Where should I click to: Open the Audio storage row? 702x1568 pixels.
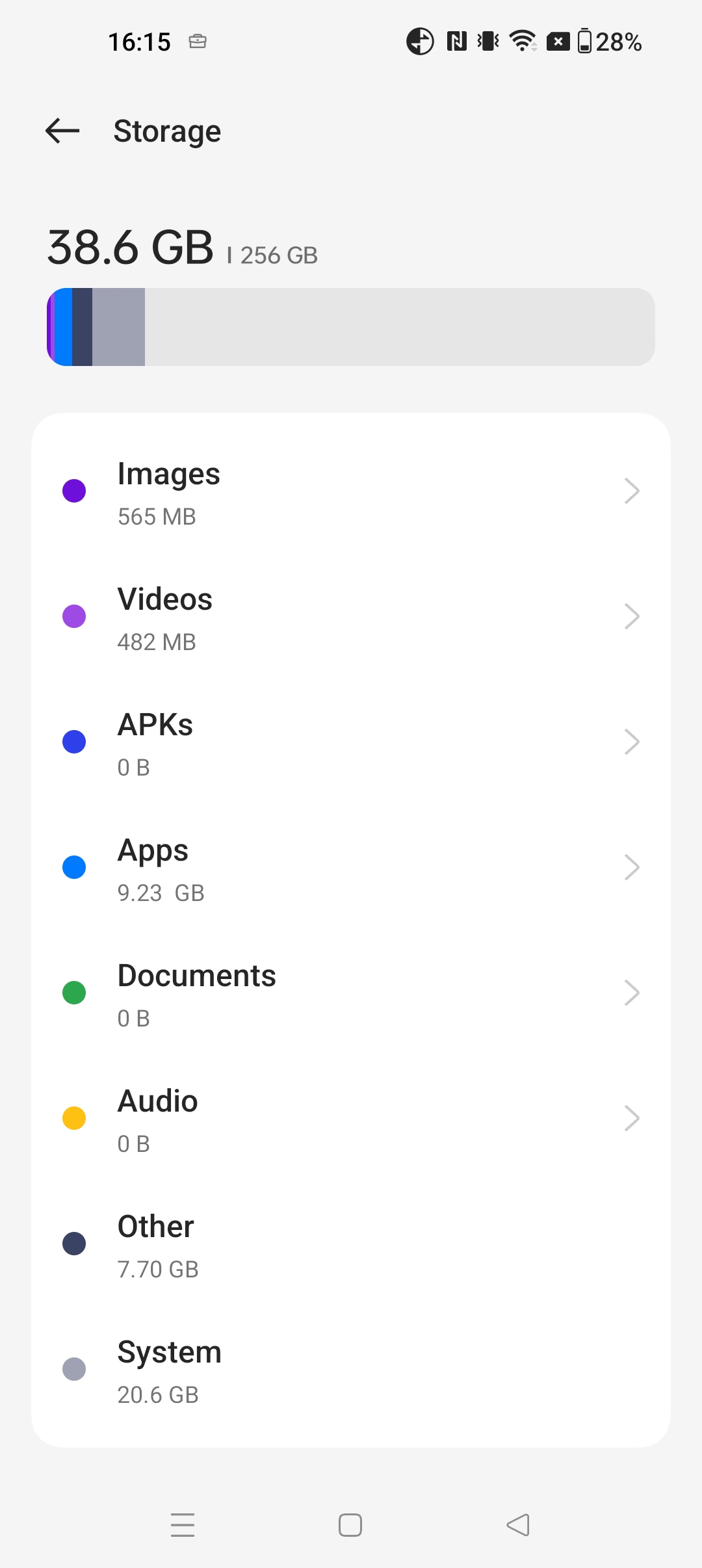point(351,1119)
